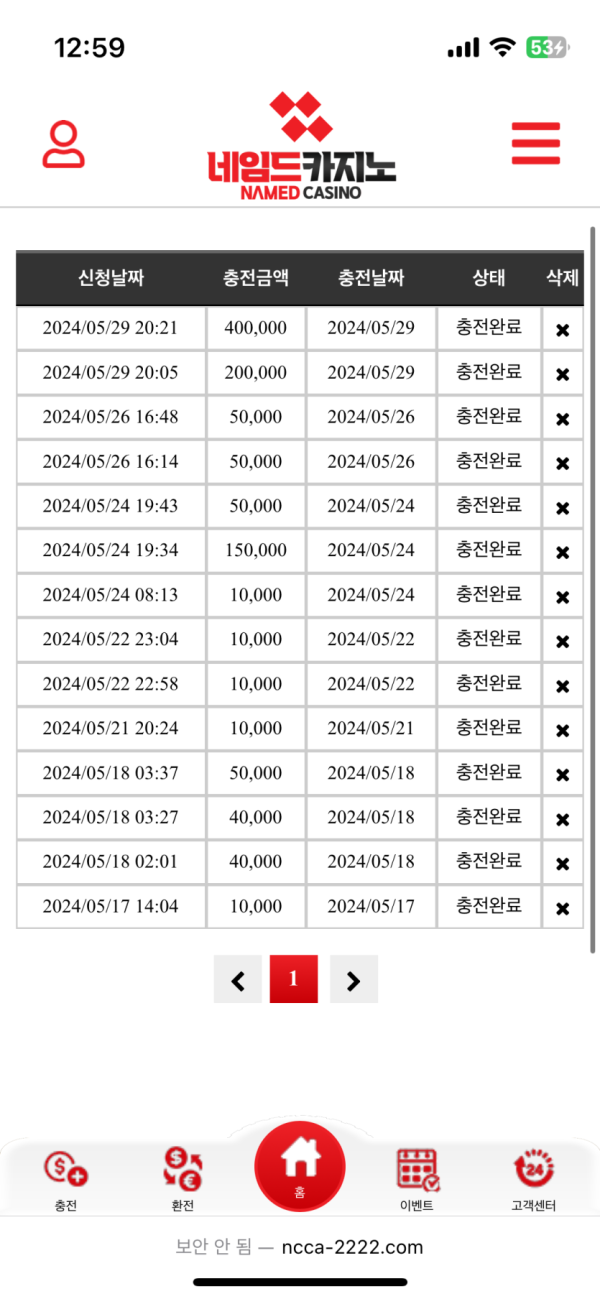This screenshot has height=1299, width=600.
Task: Remove the 2024/05/18 03:37 entry
Action: click(x=562, y=774)
